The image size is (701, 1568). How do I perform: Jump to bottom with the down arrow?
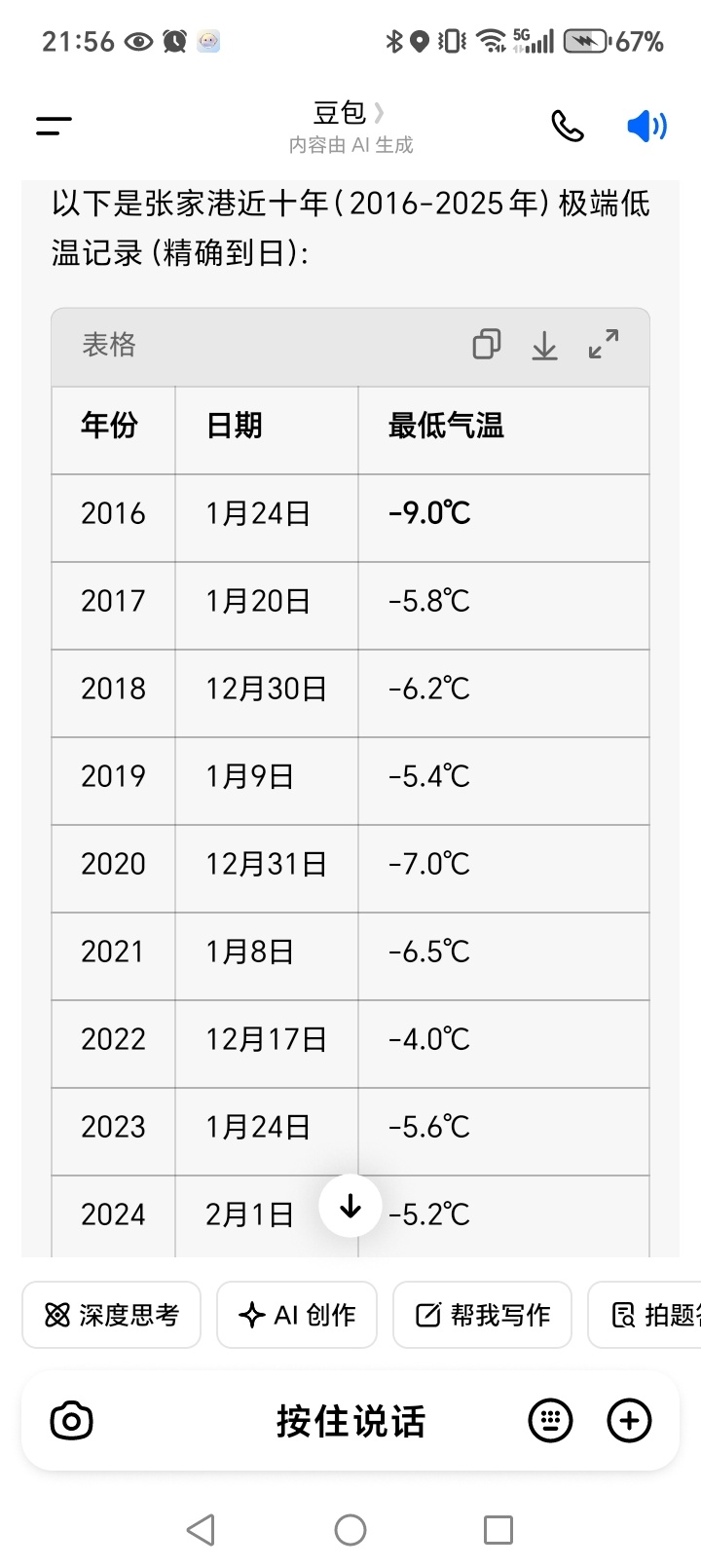350,1207
